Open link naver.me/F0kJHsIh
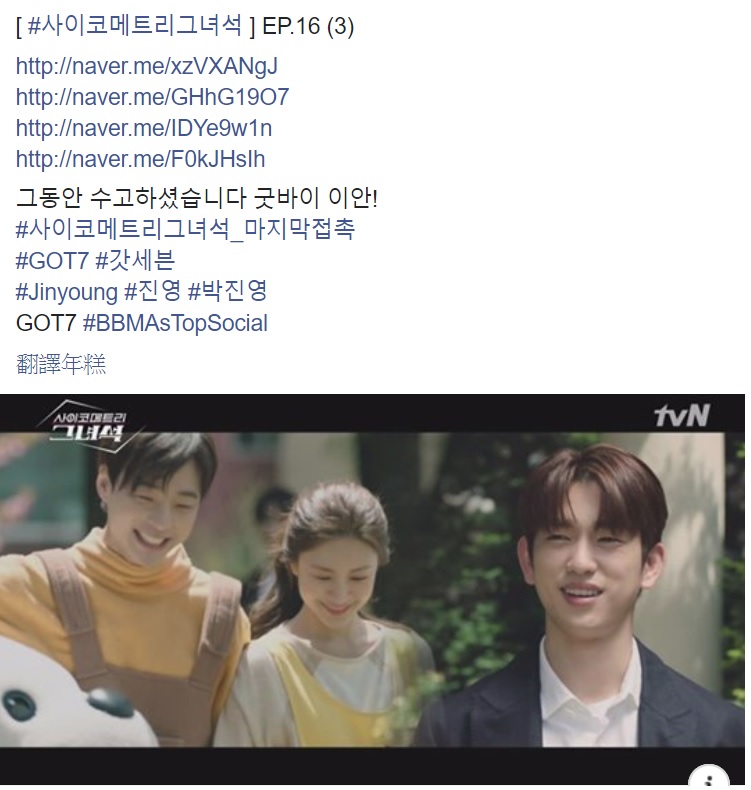Image resolution: width=751 pixels, height=790 pixels. click(140, 159)
